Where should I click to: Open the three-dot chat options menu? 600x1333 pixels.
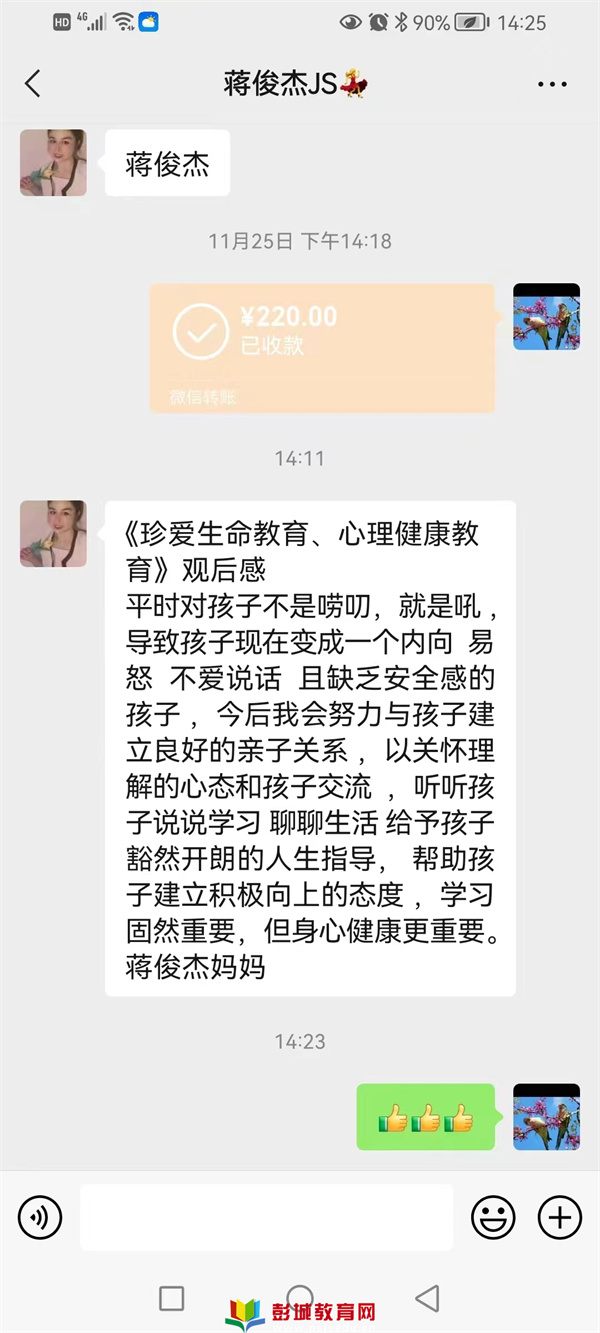click(x=552, y=84)
